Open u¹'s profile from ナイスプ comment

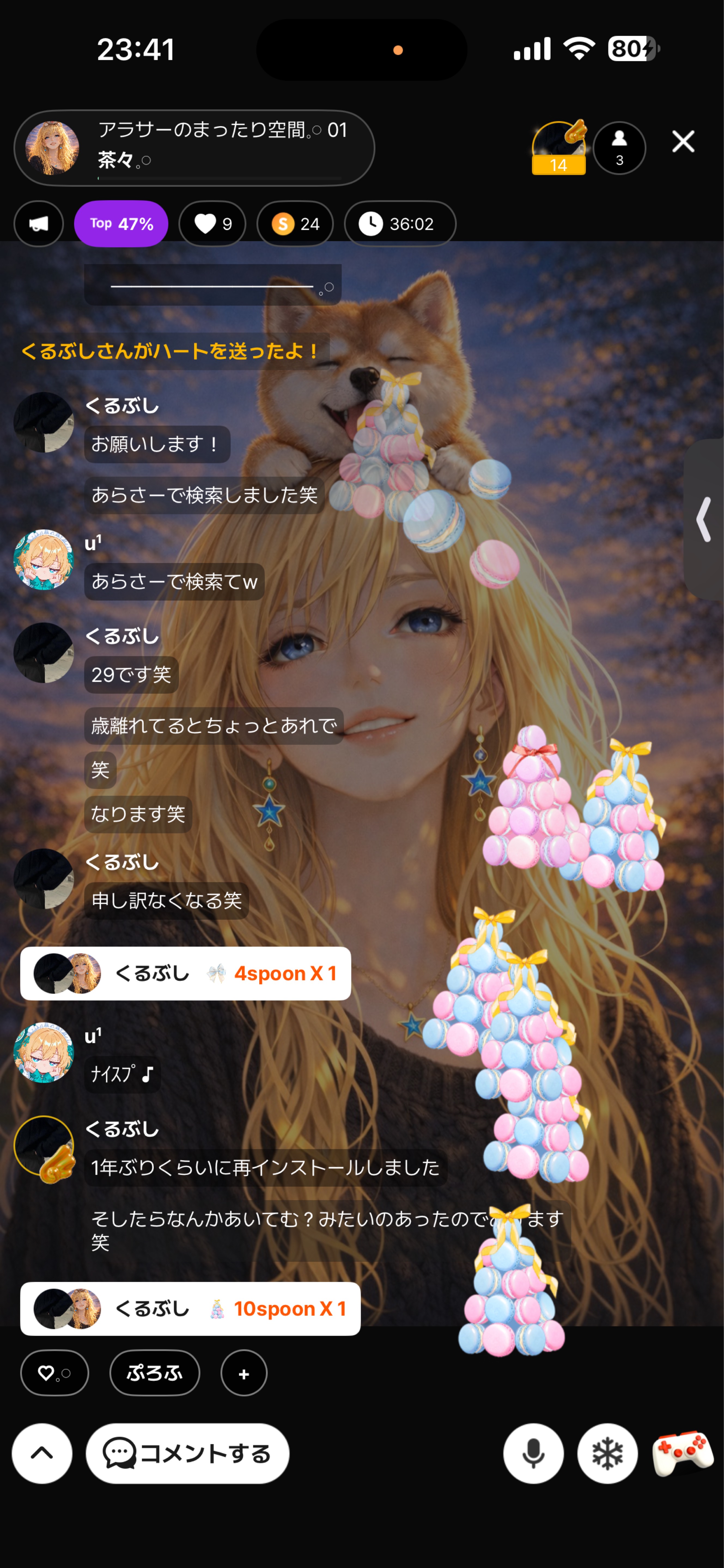pos(44,1052)
